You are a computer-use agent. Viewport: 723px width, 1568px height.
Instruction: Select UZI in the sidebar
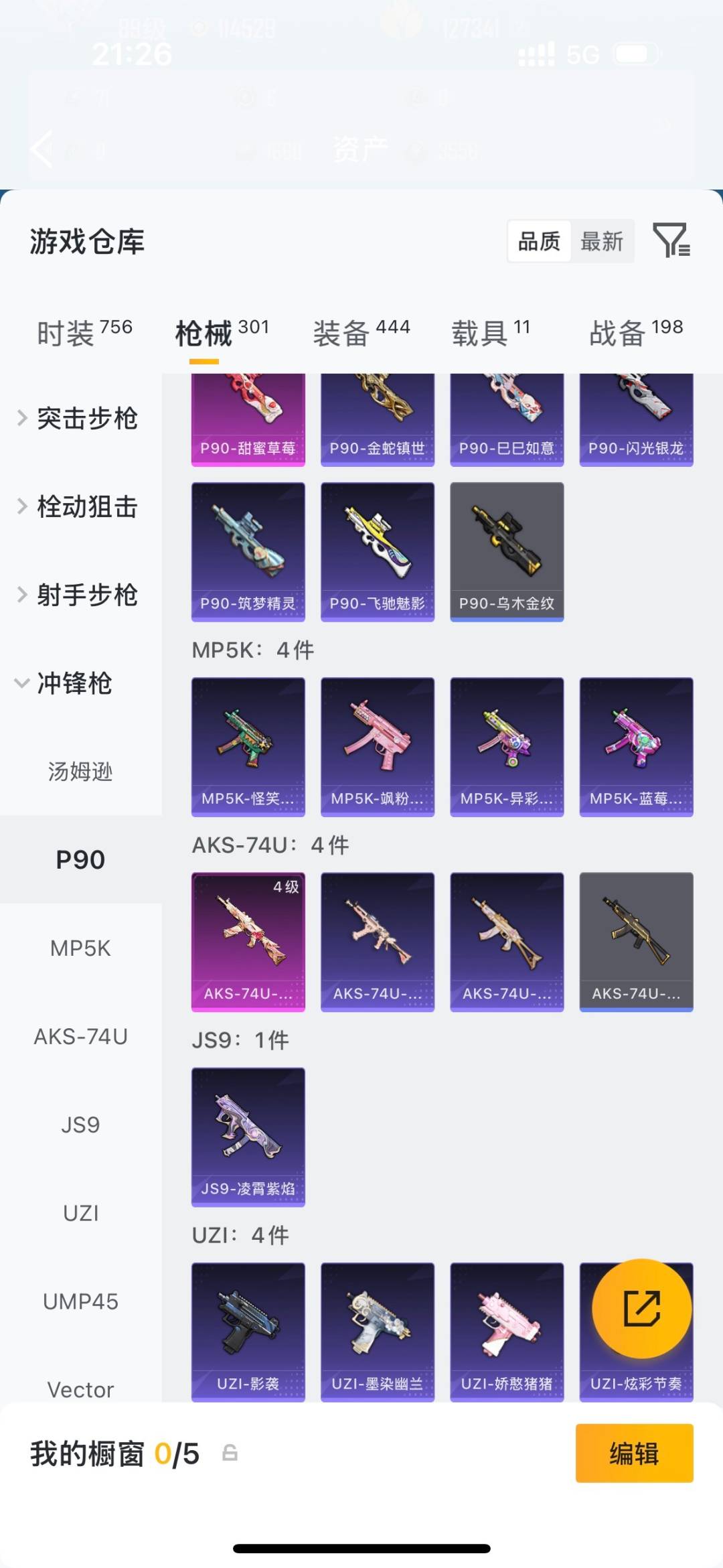[x=80, y=1213]
